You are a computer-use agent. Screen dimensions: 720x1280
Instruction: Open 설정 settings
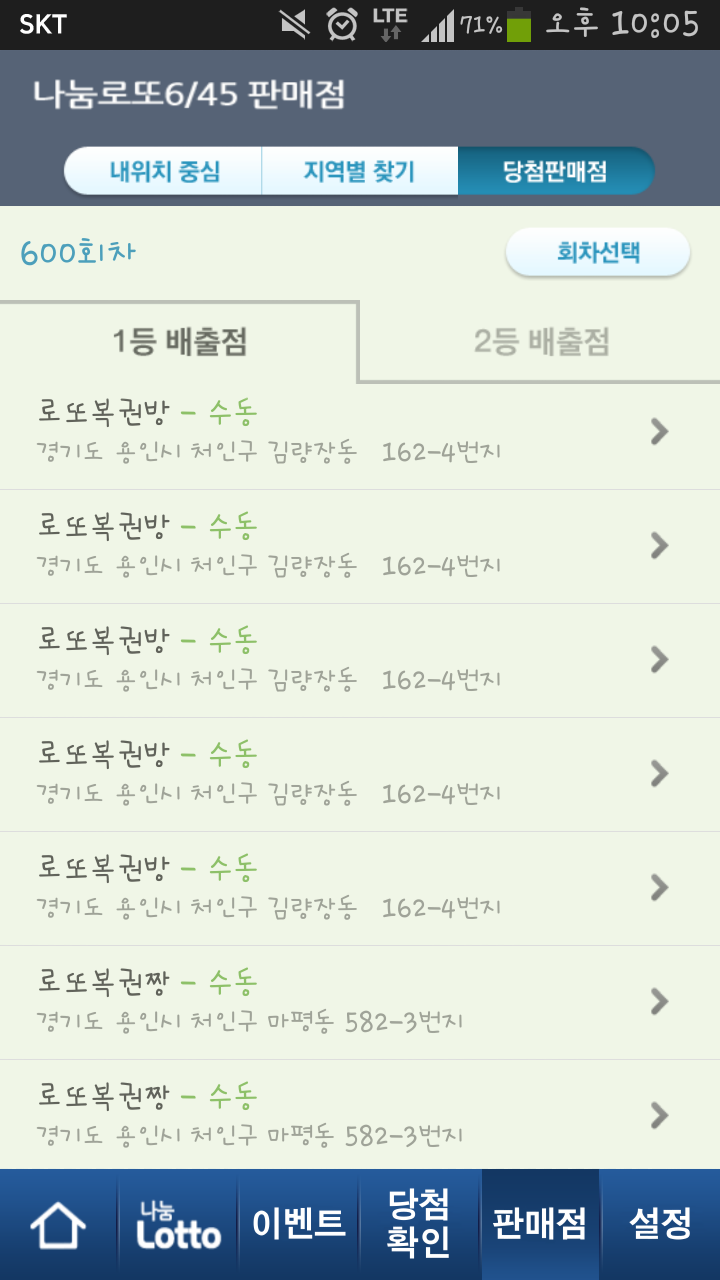[x=660, y=1224]
